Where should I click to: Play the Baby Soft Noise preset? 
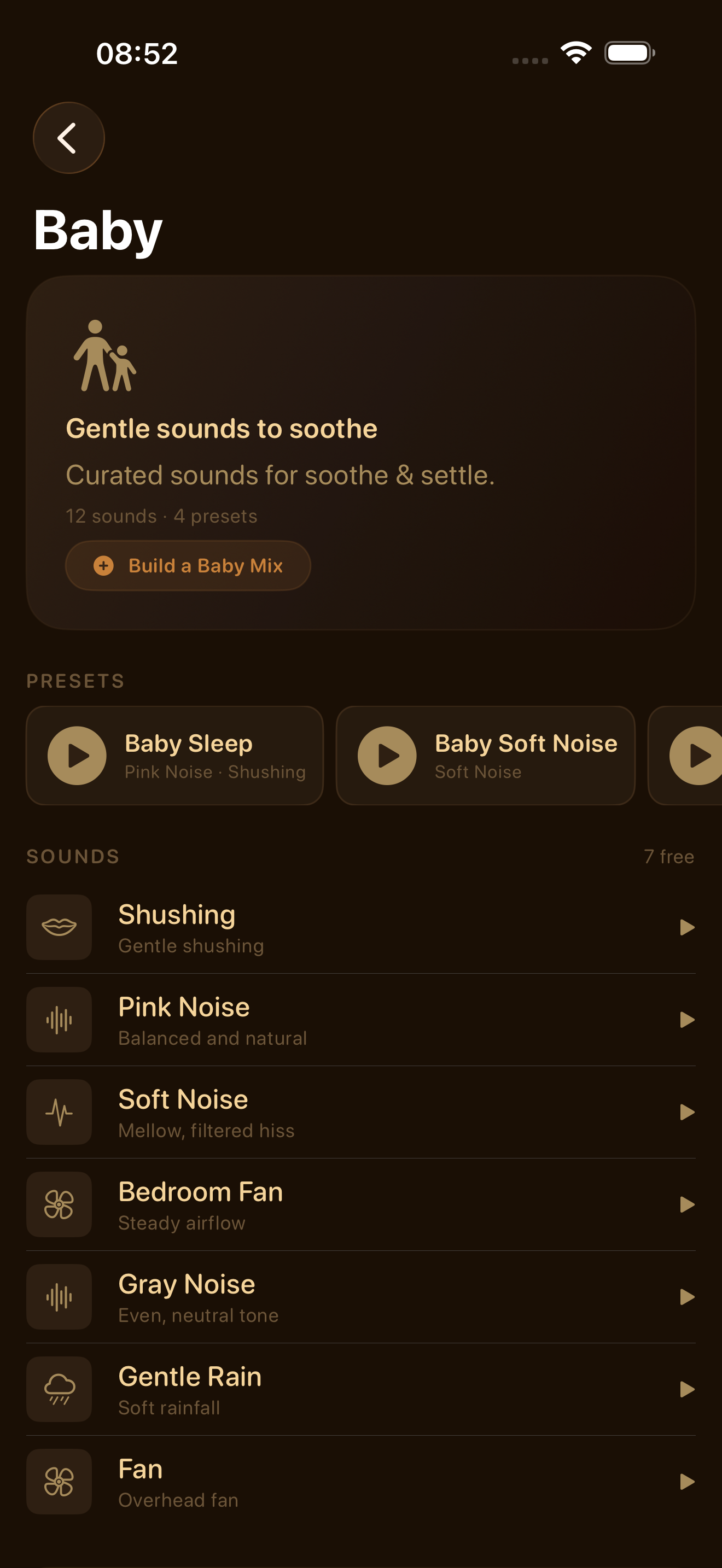(x=387, y=756)
